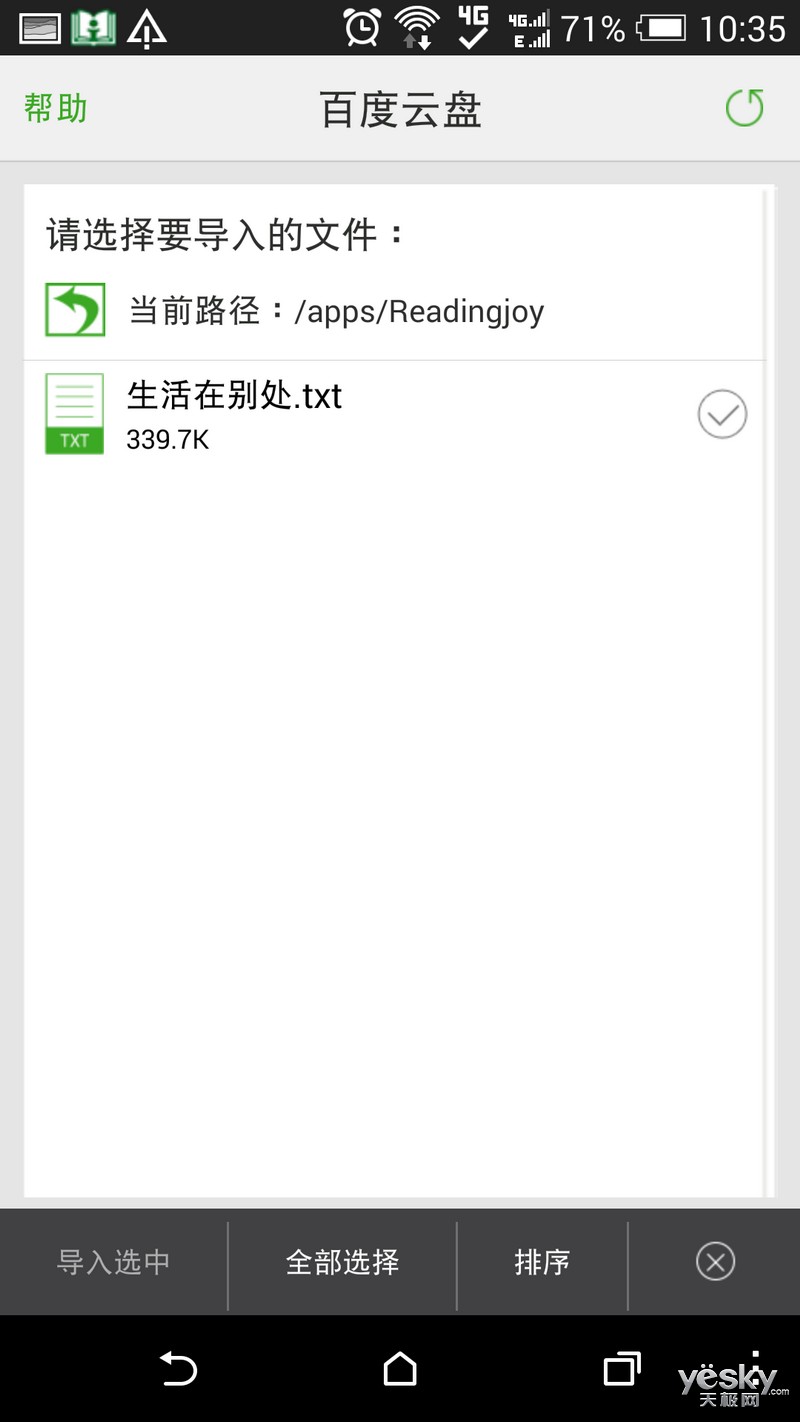The height and width of the screenshot is (1422, 800).
Task: Check the box for 生活在别处.txt
Action: coord(722,414)
